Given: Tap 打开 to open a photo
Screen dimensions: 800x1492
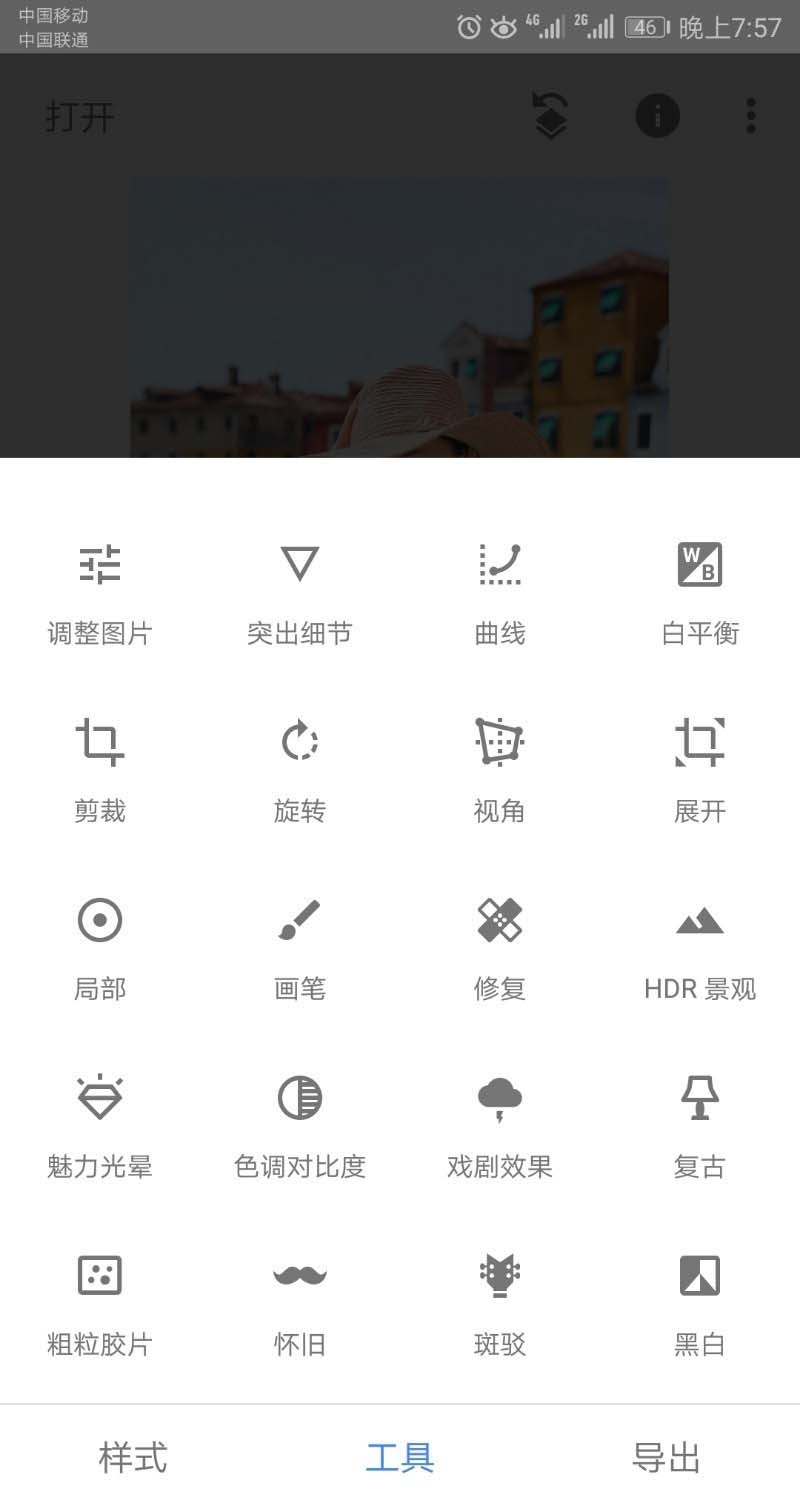Looking at the screenshot, I should (x=80, y=117).
